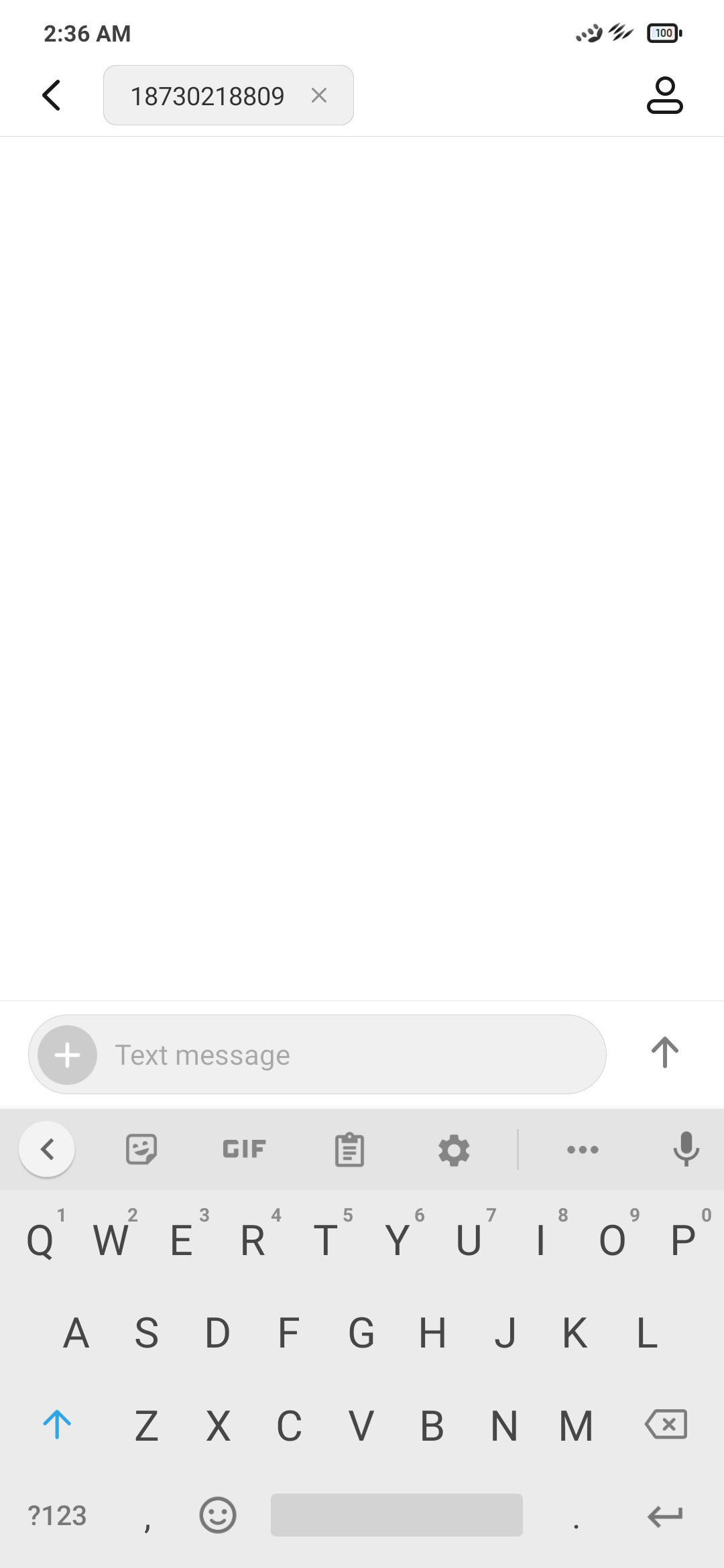
Task: Send the message with the up arrow
Action: (664, 1053)
